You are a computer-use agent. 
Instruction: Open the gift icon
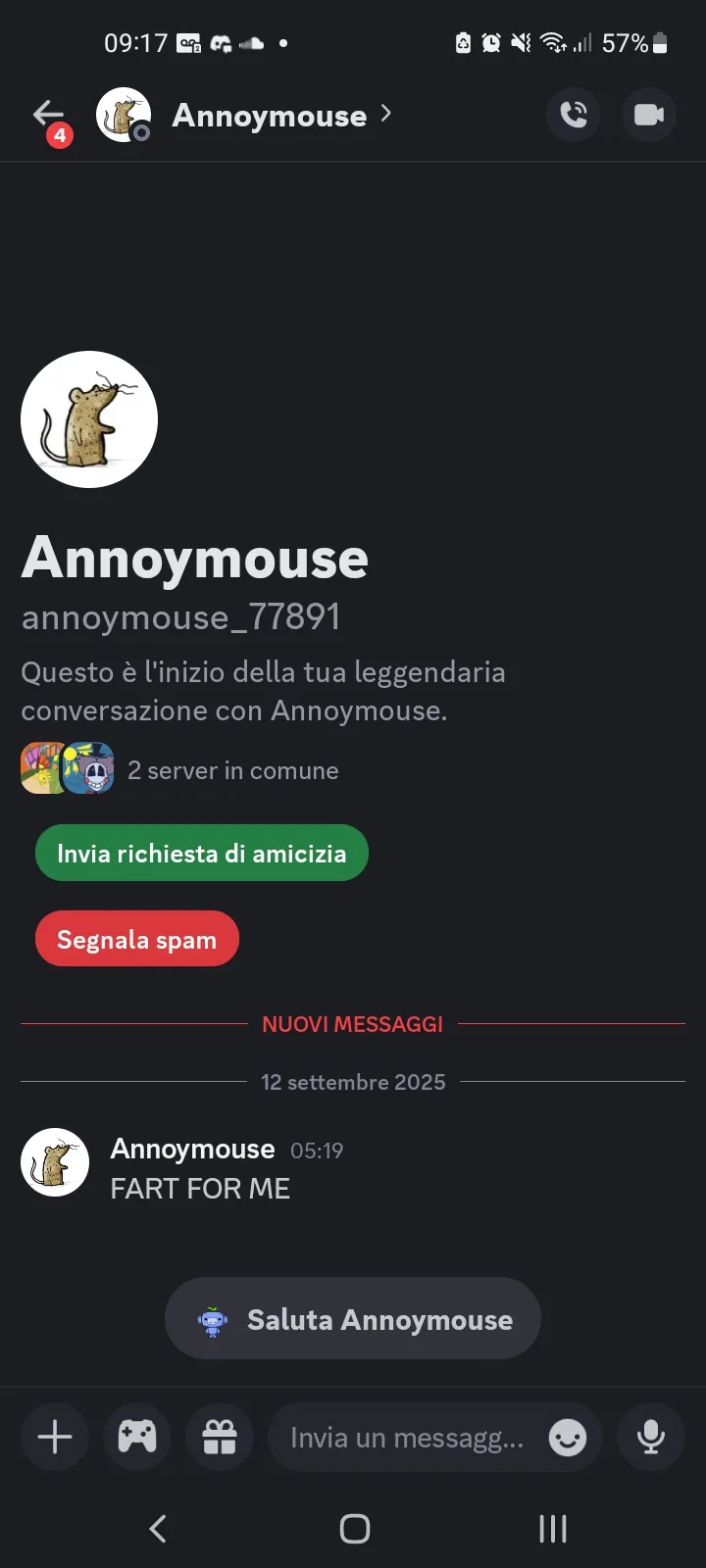[220, 1438]
